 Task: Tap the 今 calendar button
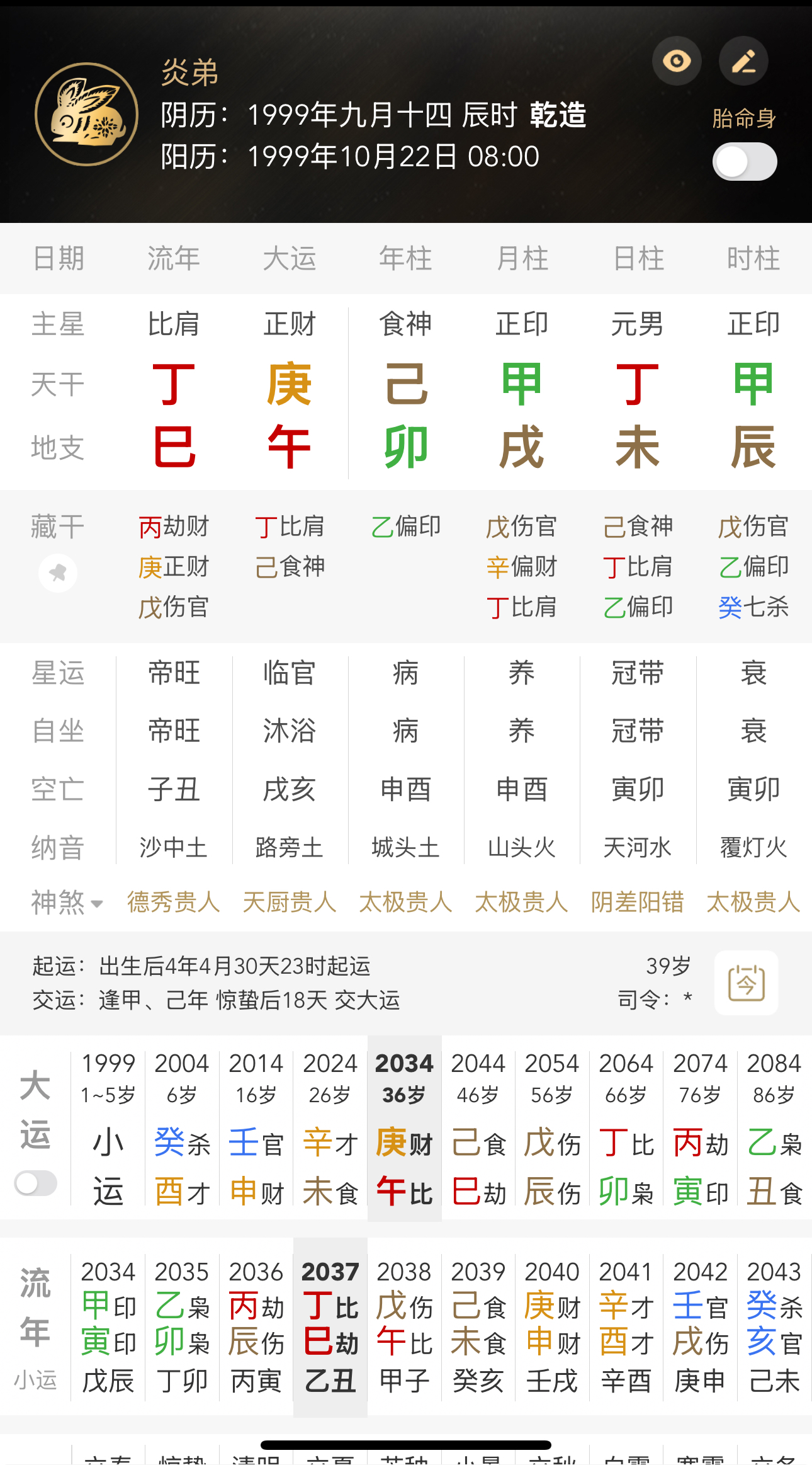click(x=747, y=983)
